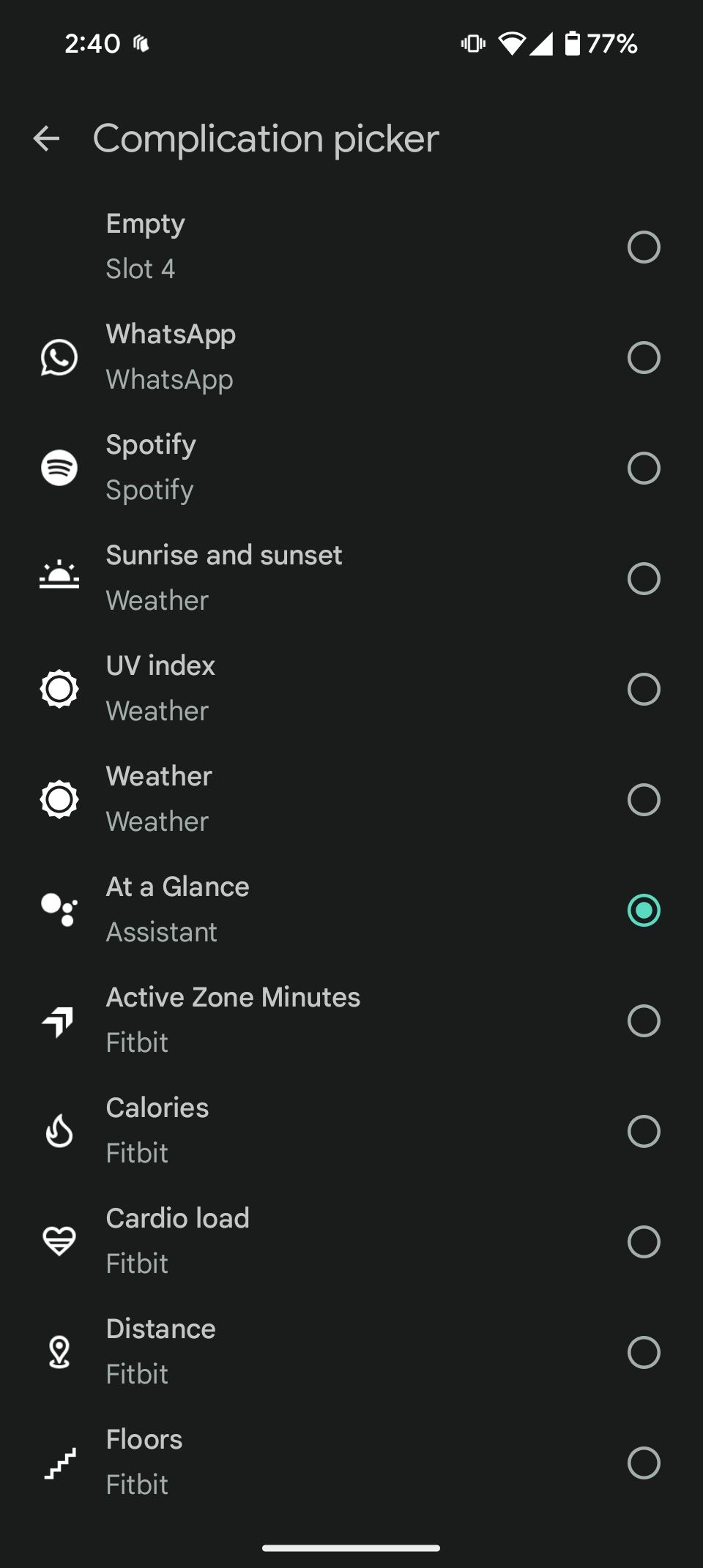
Task: Tap the Calories flame icon
Action: [x=59, y=1130]
